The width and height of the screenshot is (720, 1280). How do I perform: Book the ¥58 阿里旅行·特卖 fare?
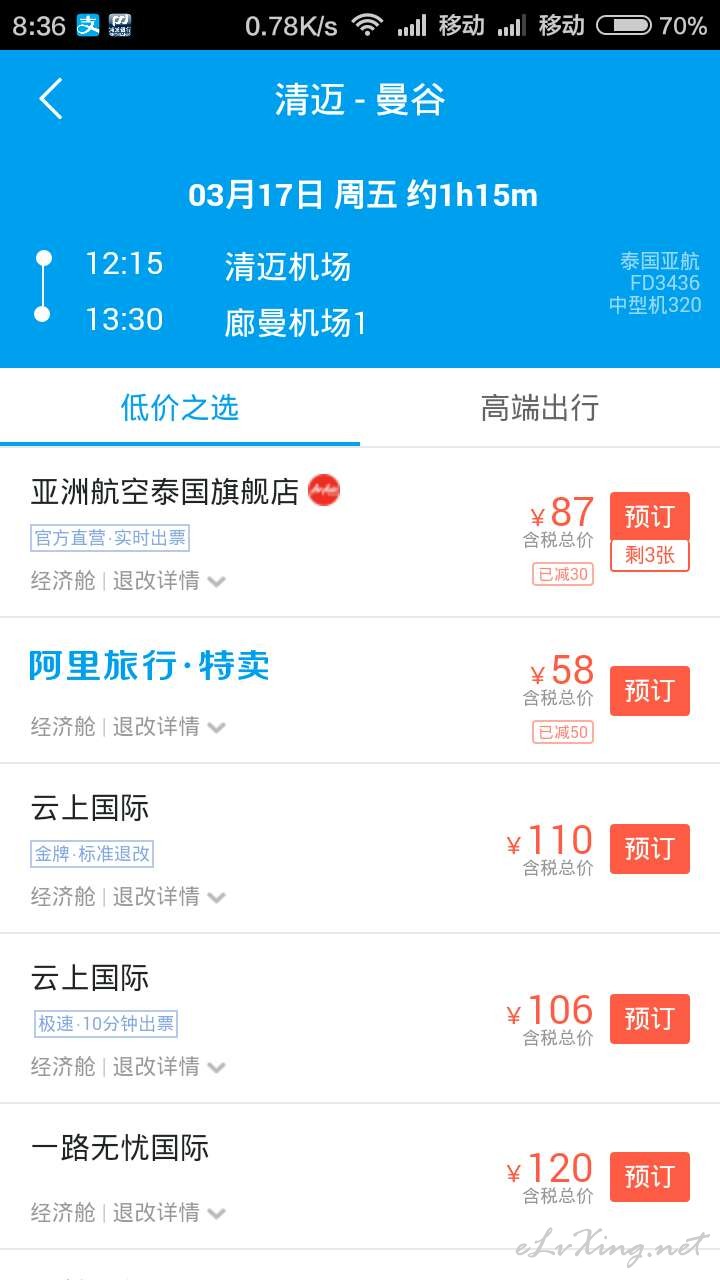click(x=650, y=691)
